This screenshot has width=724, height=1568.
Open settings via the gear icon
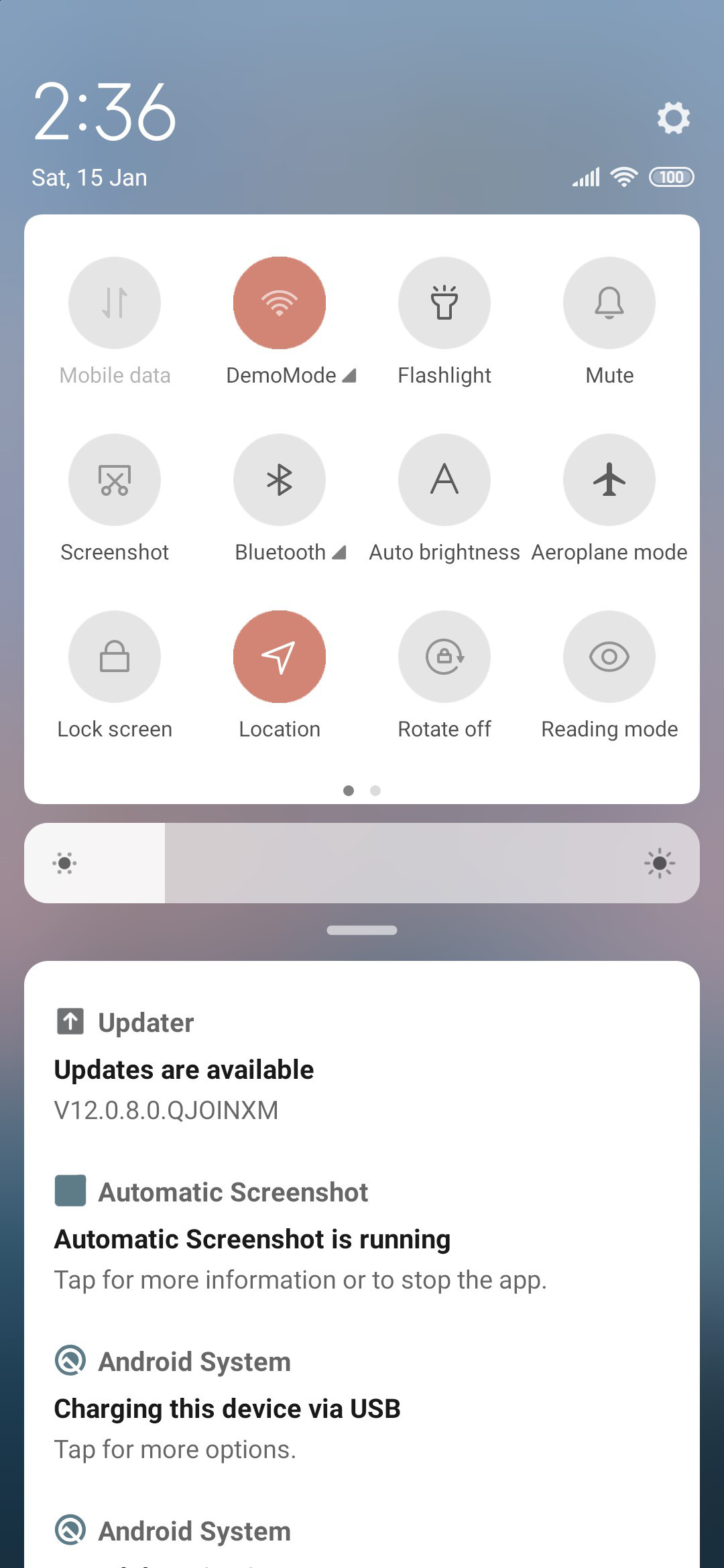[x=673, y=118]
